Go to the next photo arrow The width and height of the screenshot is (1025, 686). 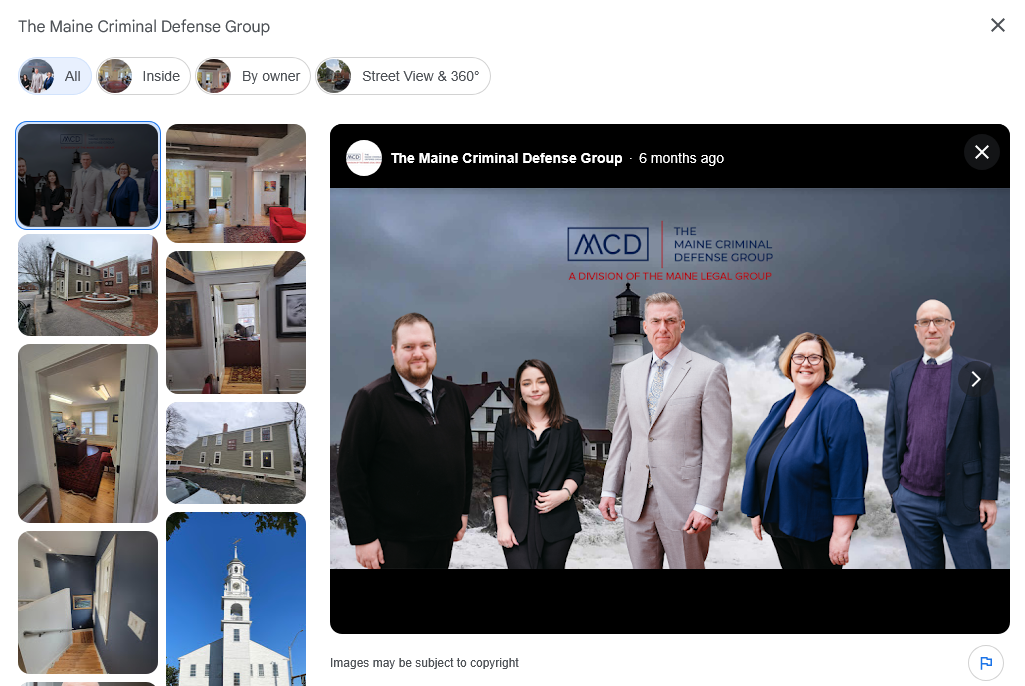pos(975,379)
